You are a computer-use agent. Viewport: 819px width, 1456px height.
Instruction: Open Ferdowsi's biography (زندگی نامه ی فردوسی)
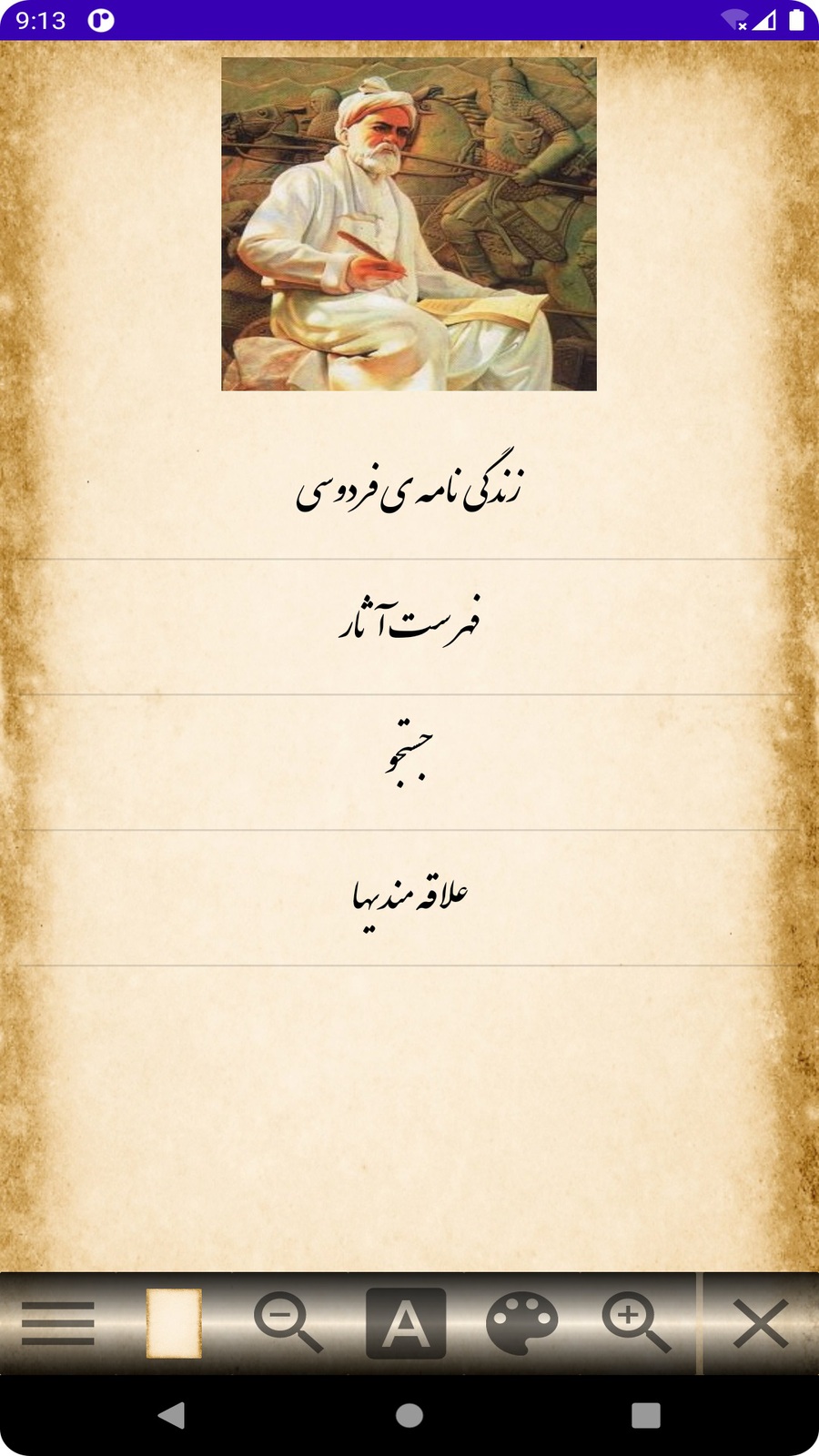pos(409,491)
